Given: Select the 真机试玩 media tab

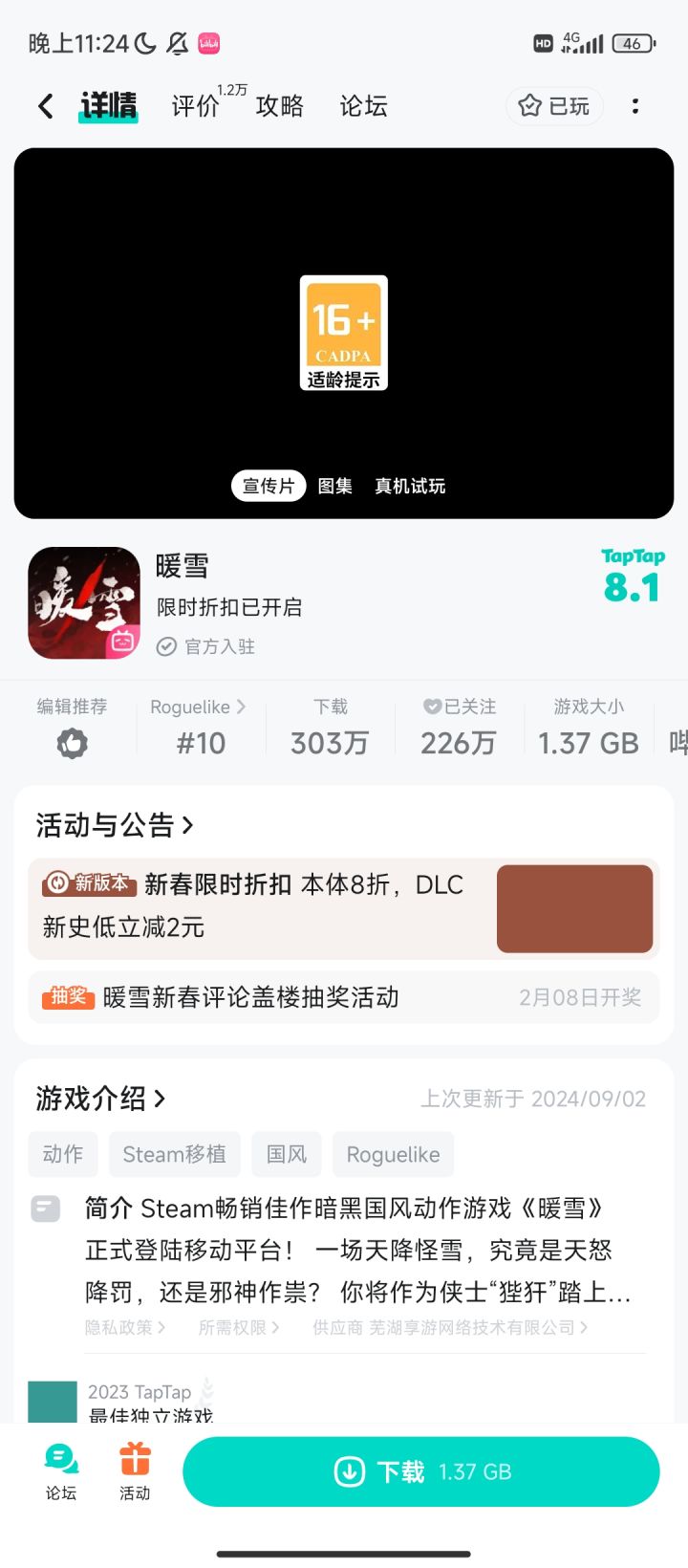Looking at the screenshot, I should pos(410,486).
